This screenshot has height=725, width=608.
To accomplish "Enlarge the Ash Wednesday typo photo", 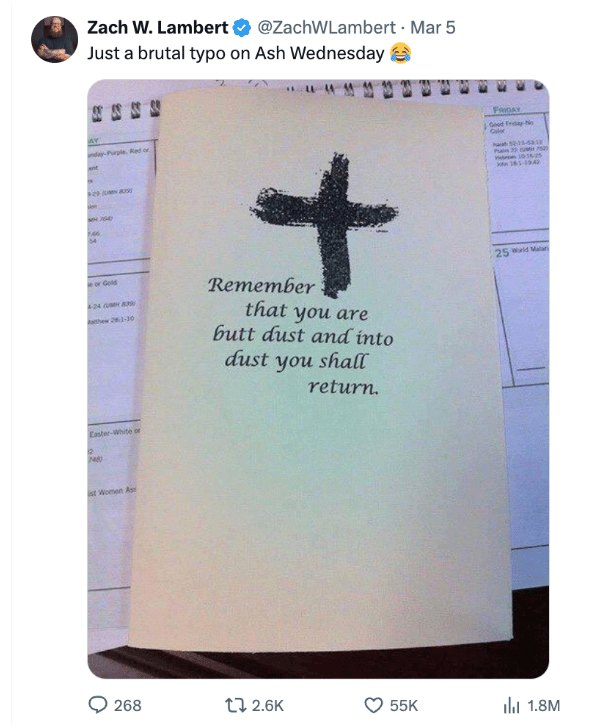I will pos(318,378).
